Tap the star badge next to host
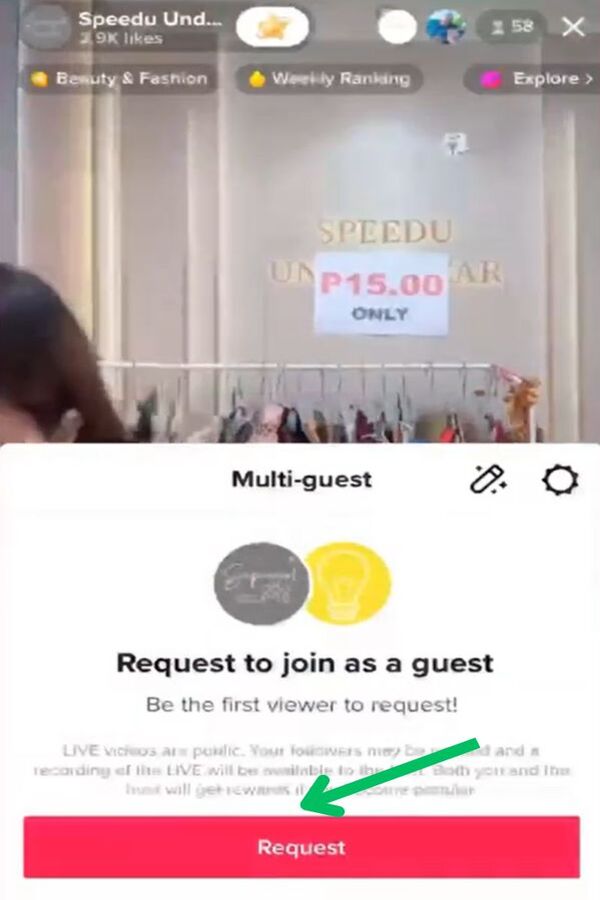This screenshot has height=900, width=600. [x=271, y=27]
